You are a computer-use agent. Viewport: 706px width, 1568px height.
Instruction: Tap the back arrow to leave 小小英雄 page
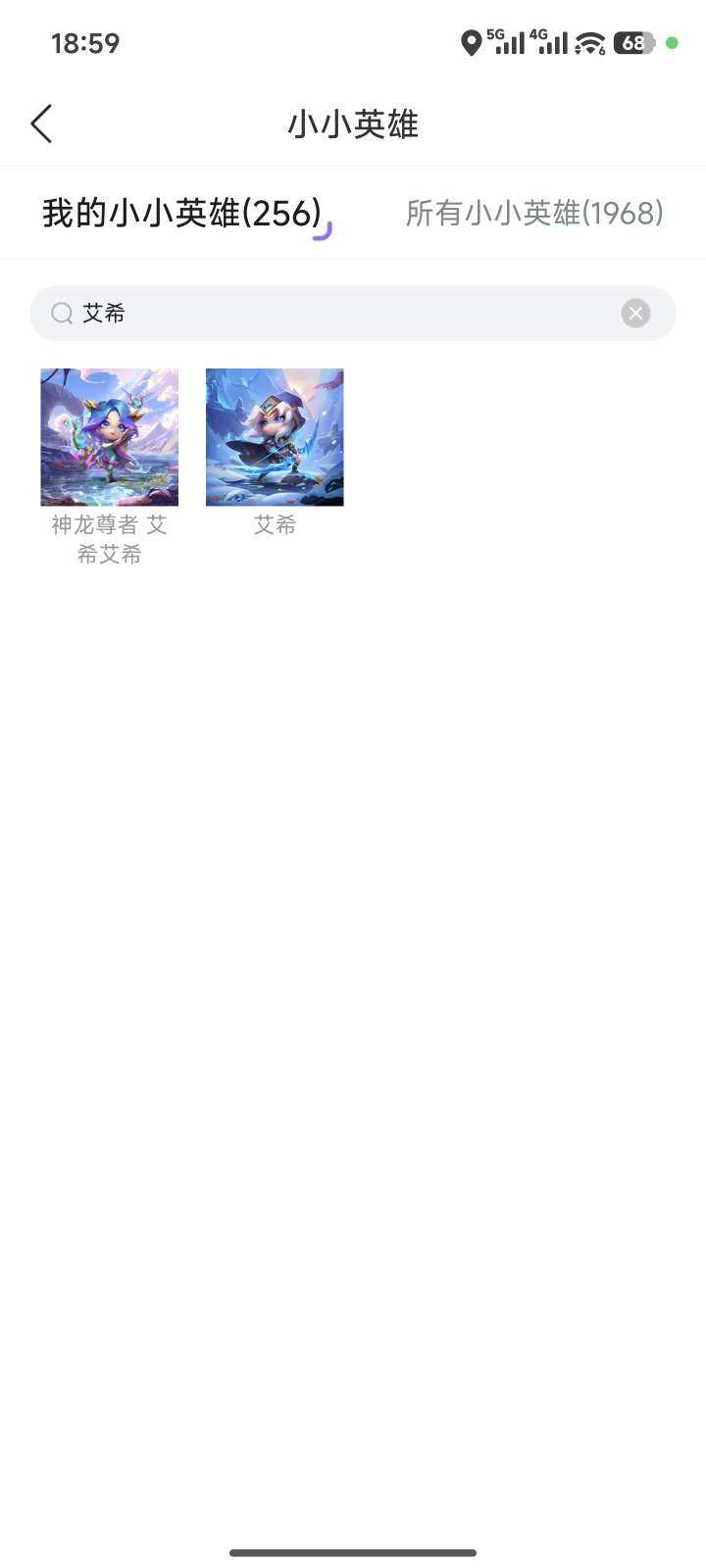coord(41,123)
